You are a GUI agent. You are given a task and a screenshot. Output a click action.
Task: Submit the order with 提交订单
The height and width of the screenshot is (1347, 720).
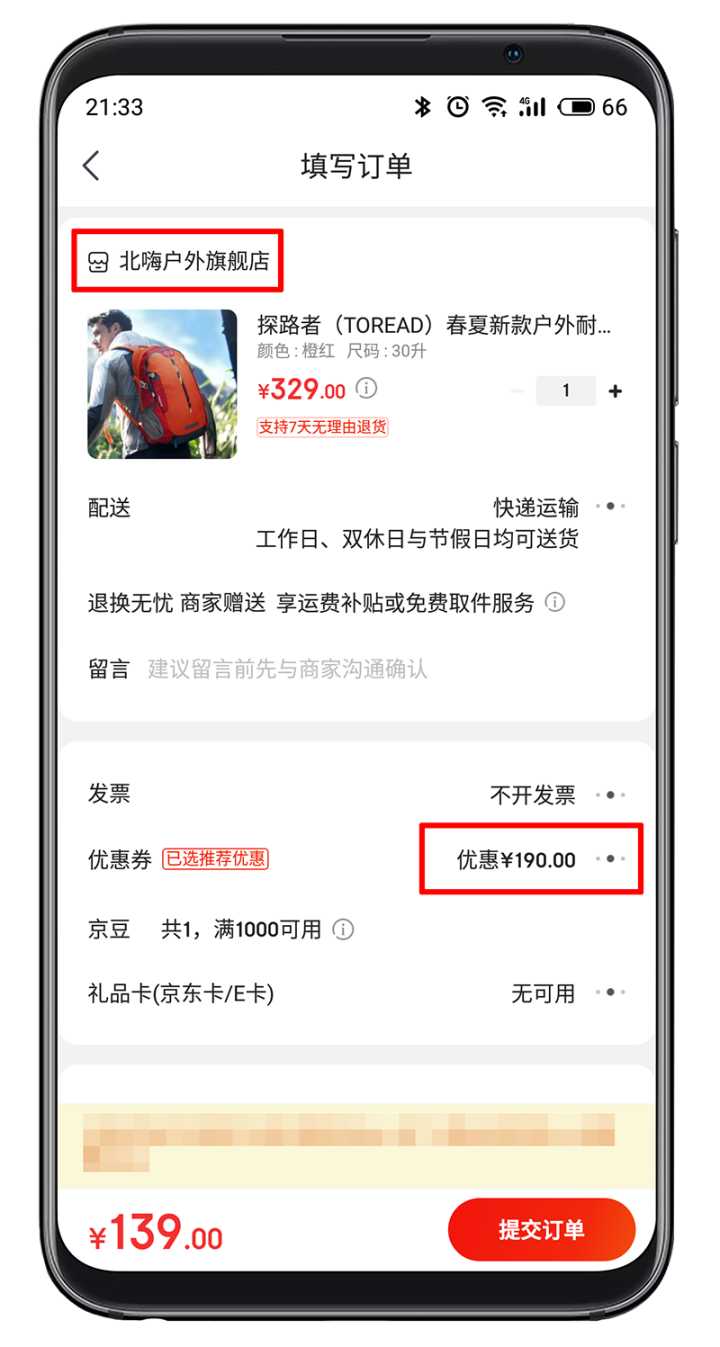pos(541,1230)
